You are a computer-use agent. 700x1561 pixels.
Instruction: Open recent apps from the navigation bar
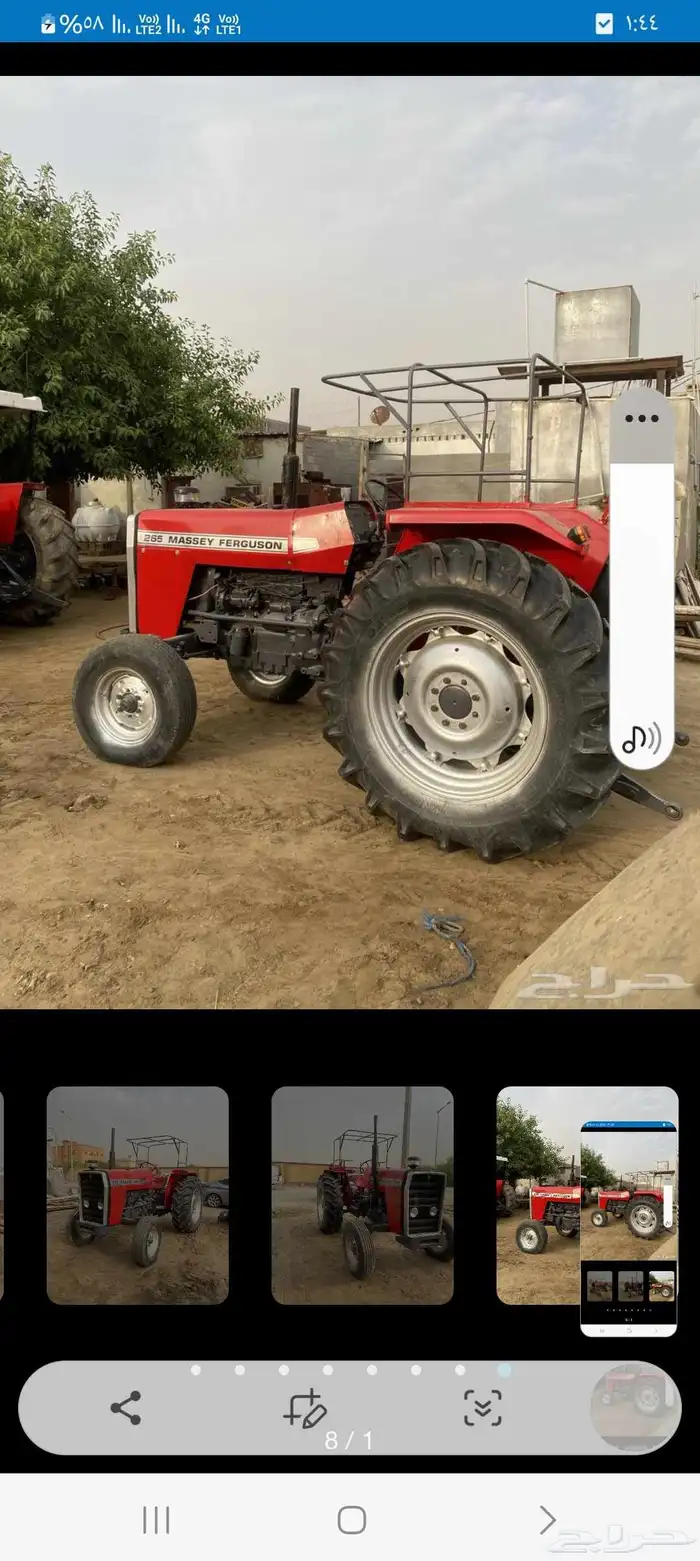156,1520
